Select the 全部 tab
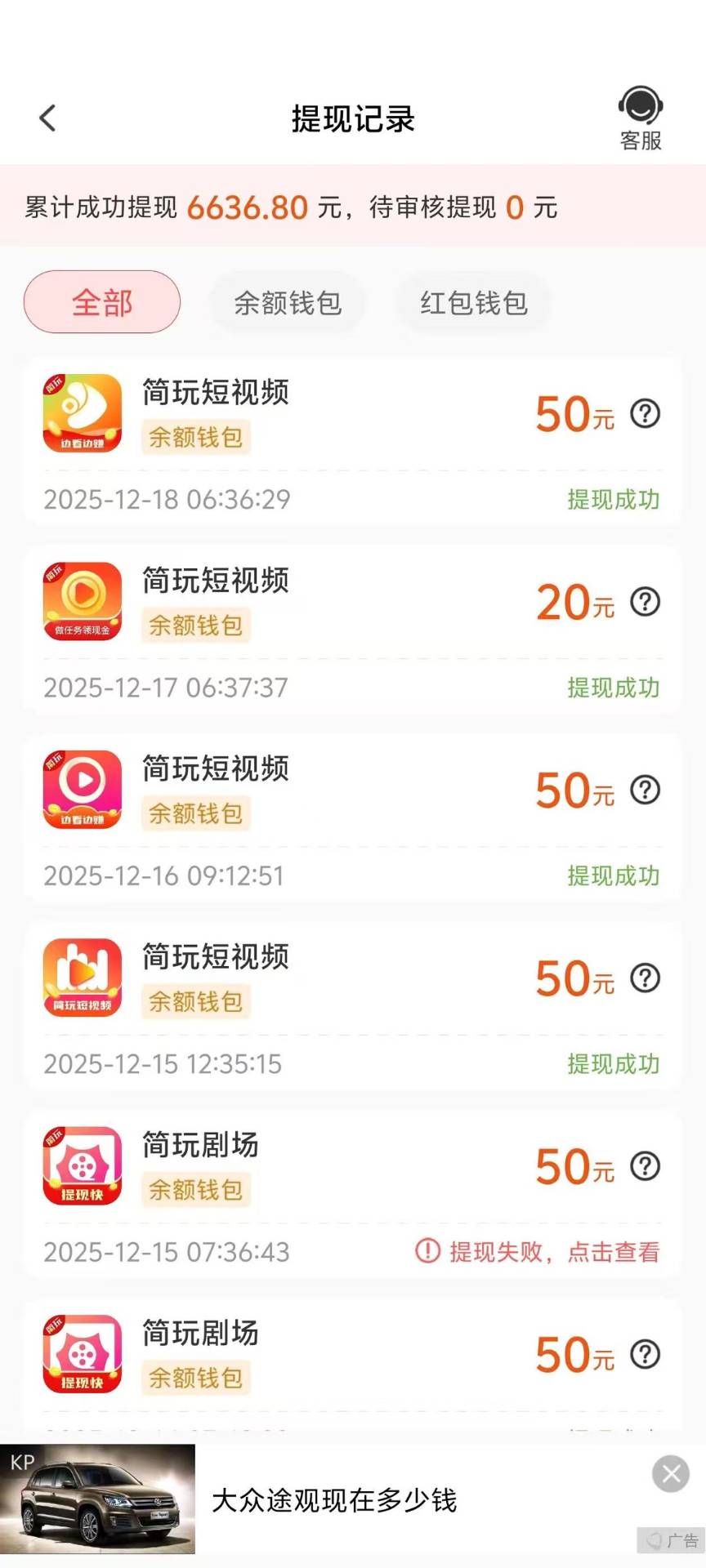 (102, 302)
